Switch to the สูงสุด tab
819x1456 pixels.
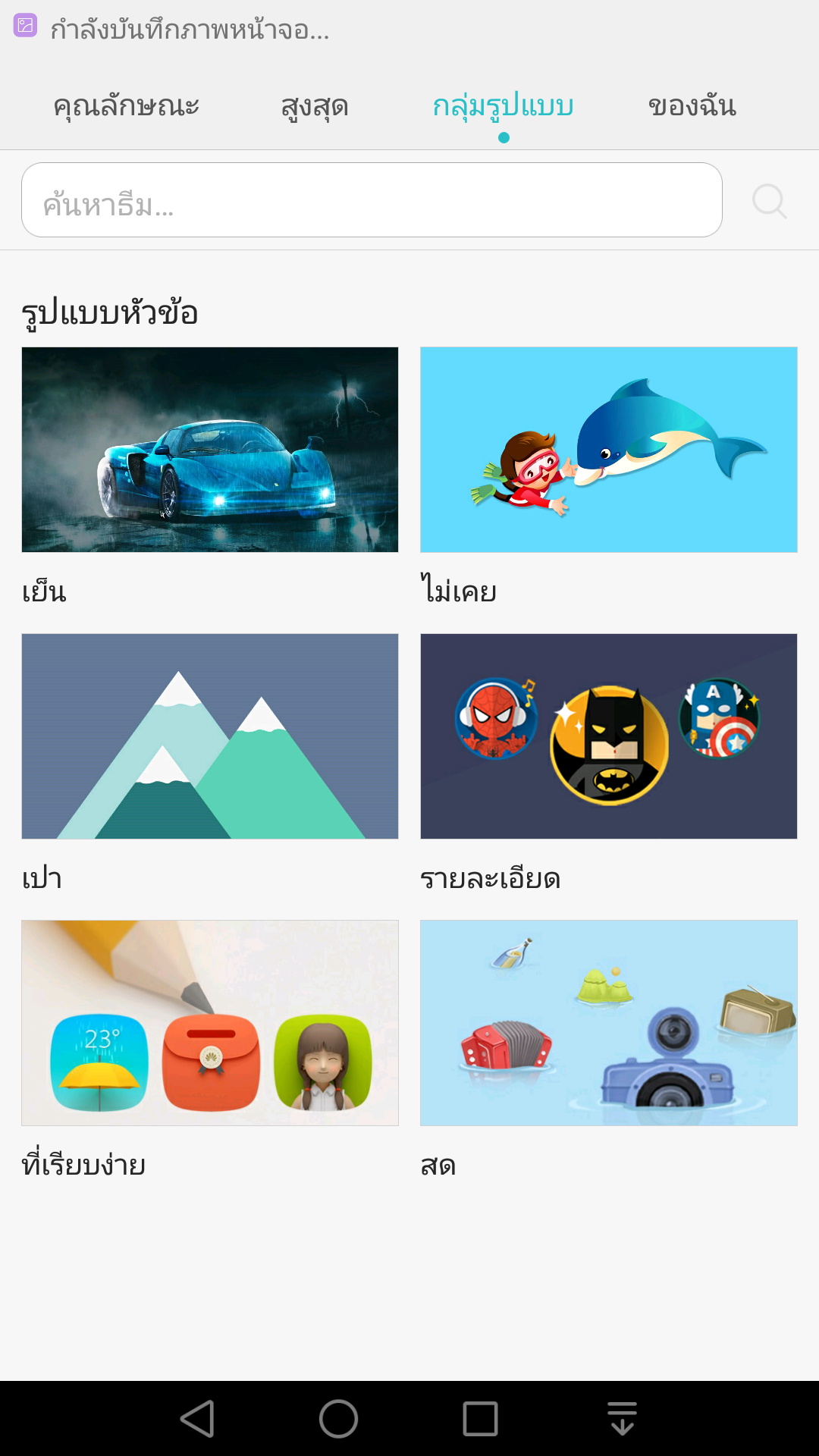coord(315,106)
